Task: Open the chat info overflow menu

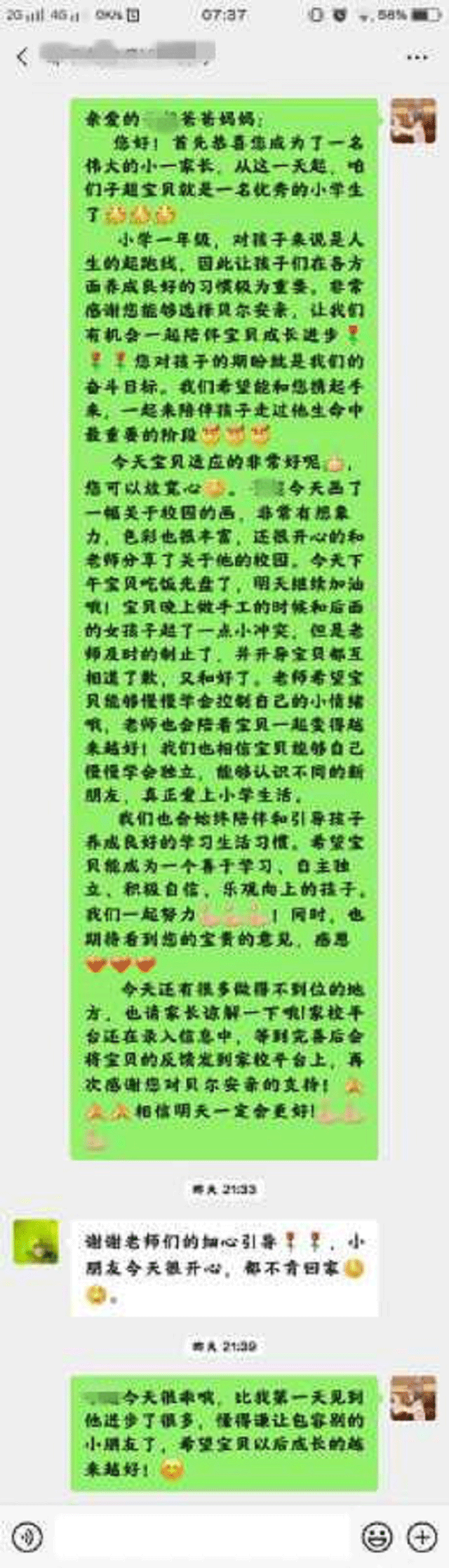Action: (x=417, y=58)
